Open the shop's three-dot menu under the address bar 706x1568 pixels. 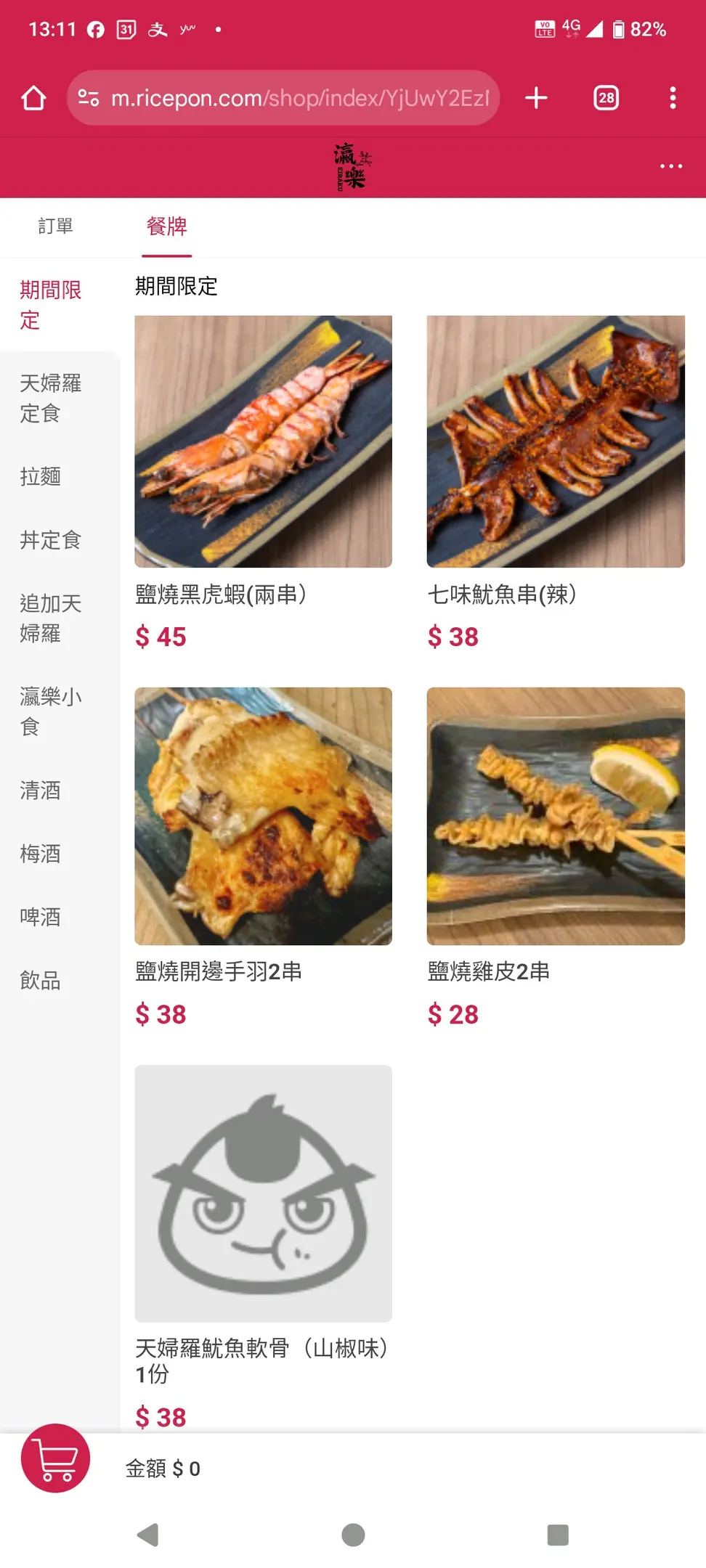coord(670,167)
